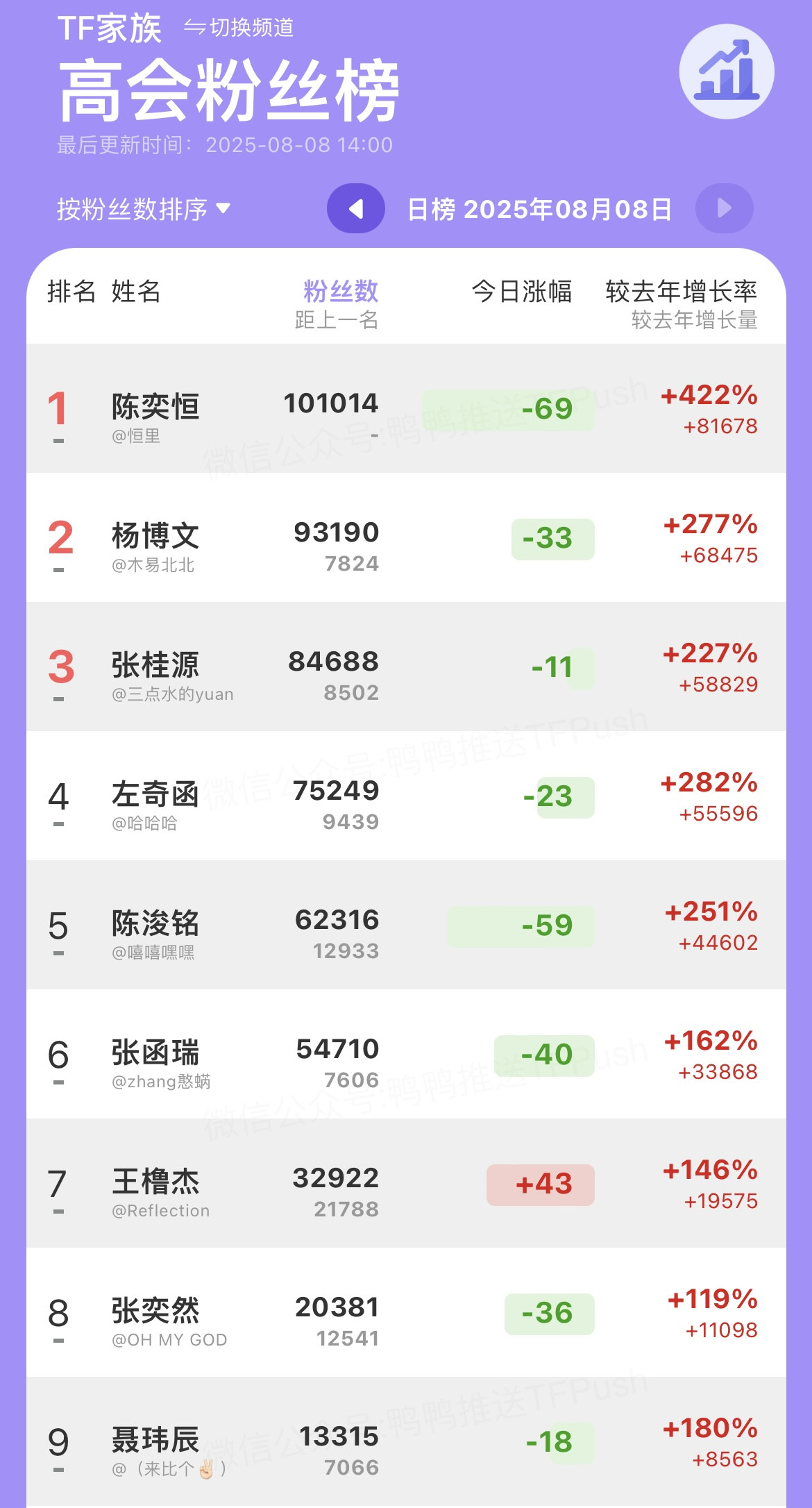Tap 切换频道 to switch channel
This screenshot has width=812, height=1508.
tap(239, 28)
